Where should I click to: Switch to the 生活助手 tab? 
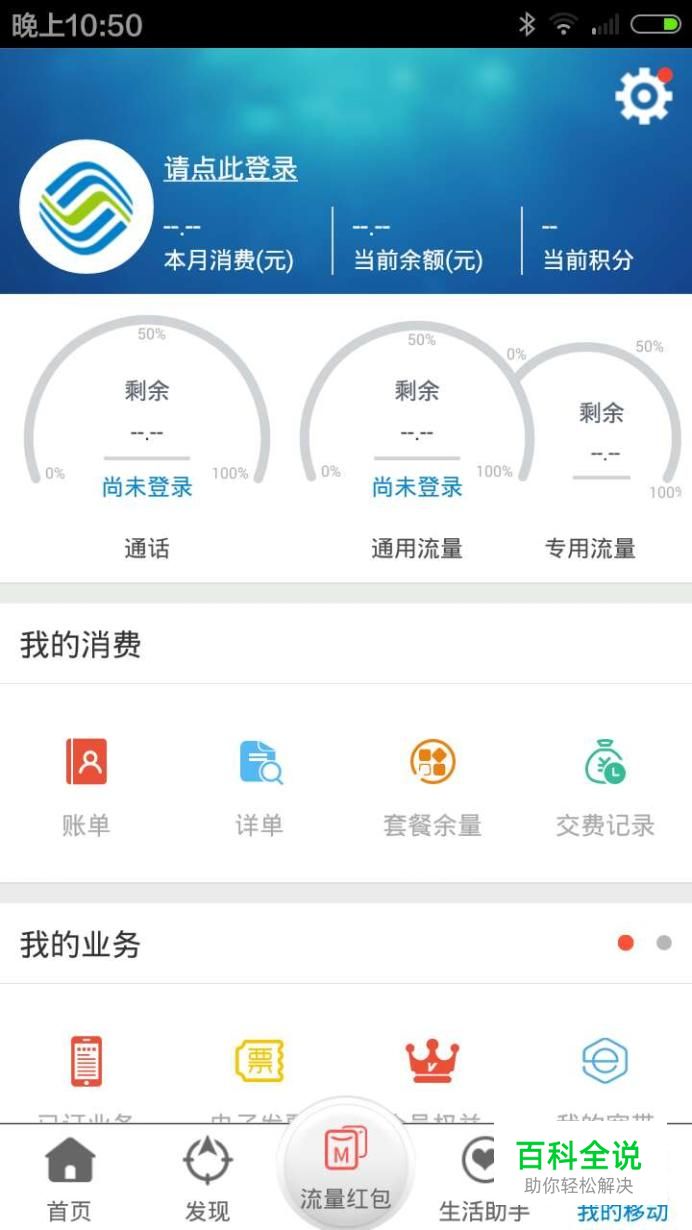484,1179
